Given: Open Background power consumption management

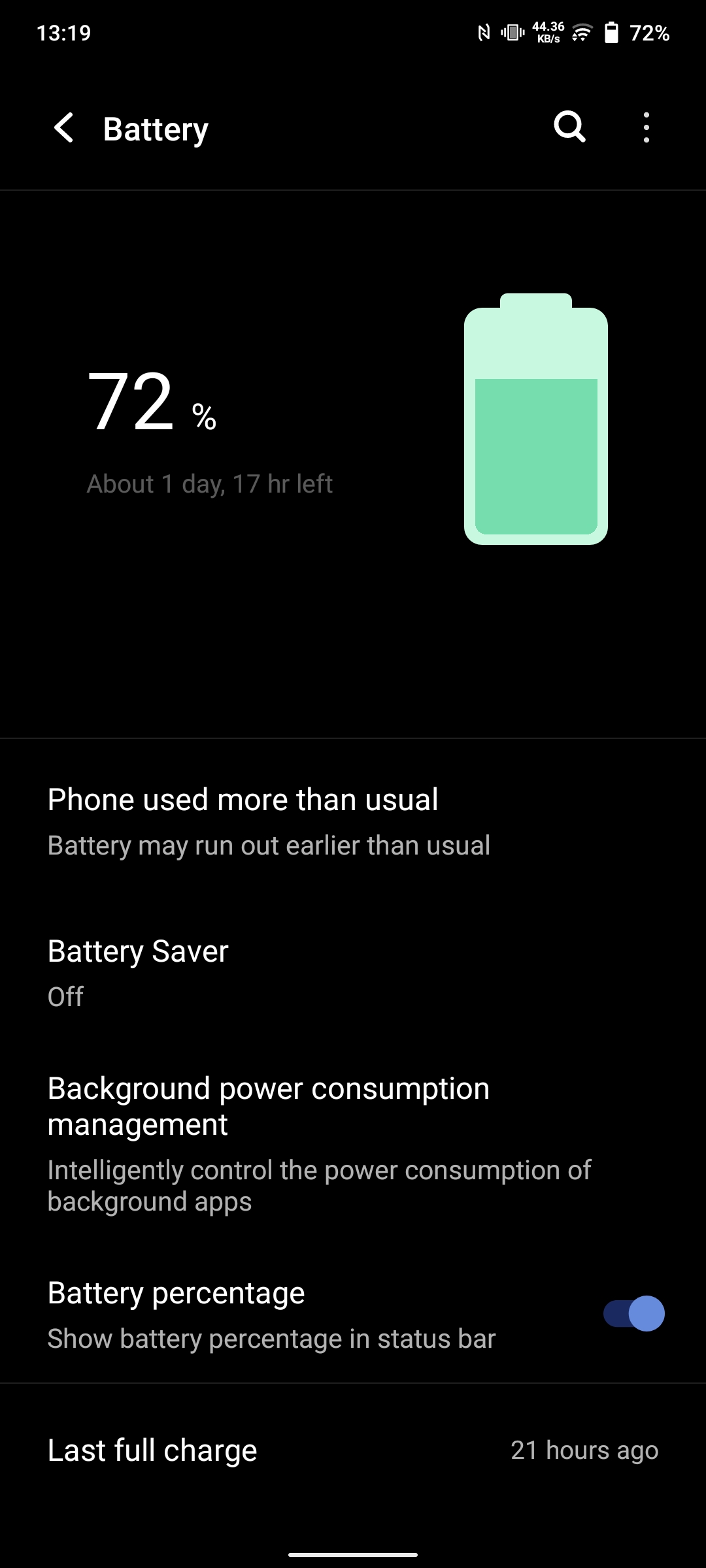Looking at the screenshot, I should point(353,1143).
